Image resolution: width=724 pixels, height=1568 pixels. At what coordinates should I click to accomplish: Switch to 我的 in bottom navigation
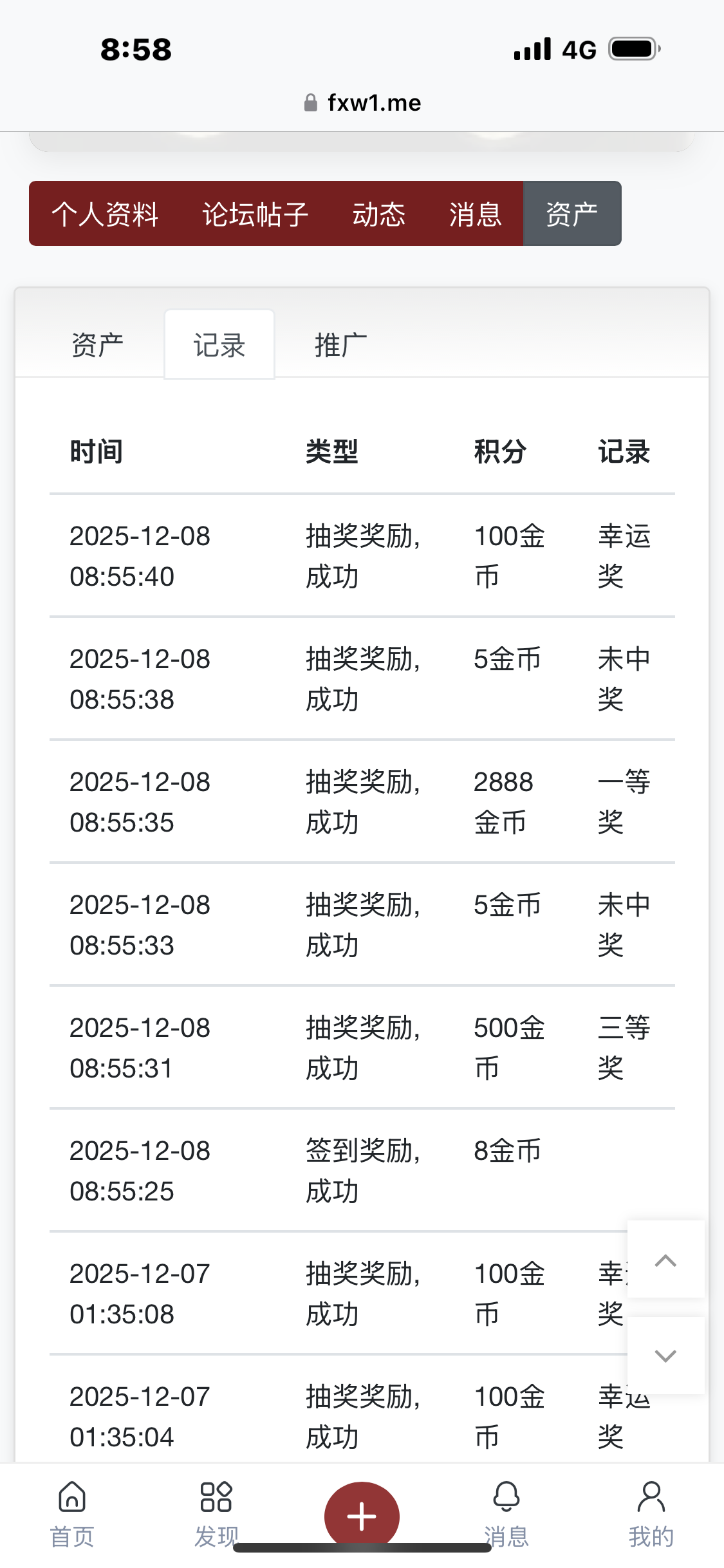[651, 1514]
